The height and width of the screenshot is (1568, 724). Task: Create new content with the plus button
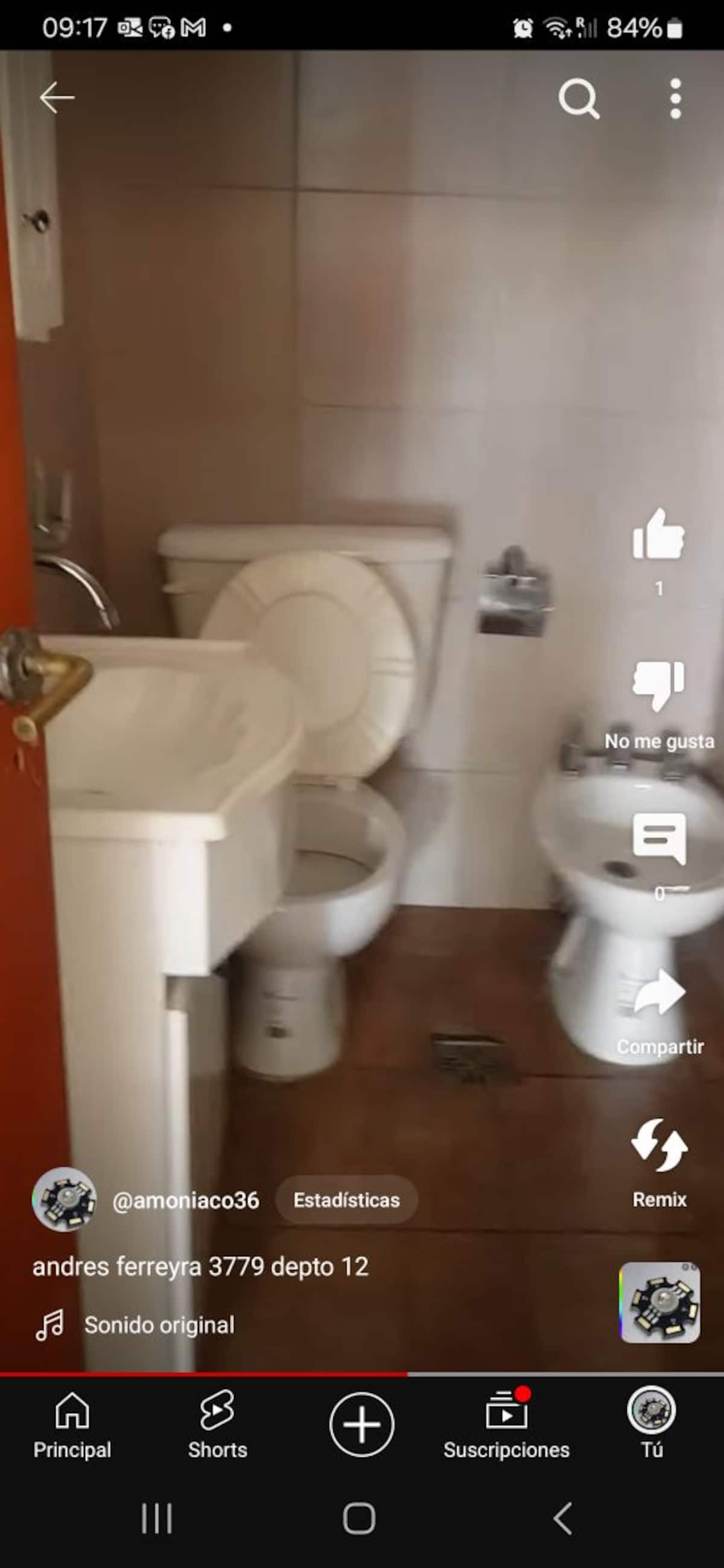click(x=361, y=1425)
